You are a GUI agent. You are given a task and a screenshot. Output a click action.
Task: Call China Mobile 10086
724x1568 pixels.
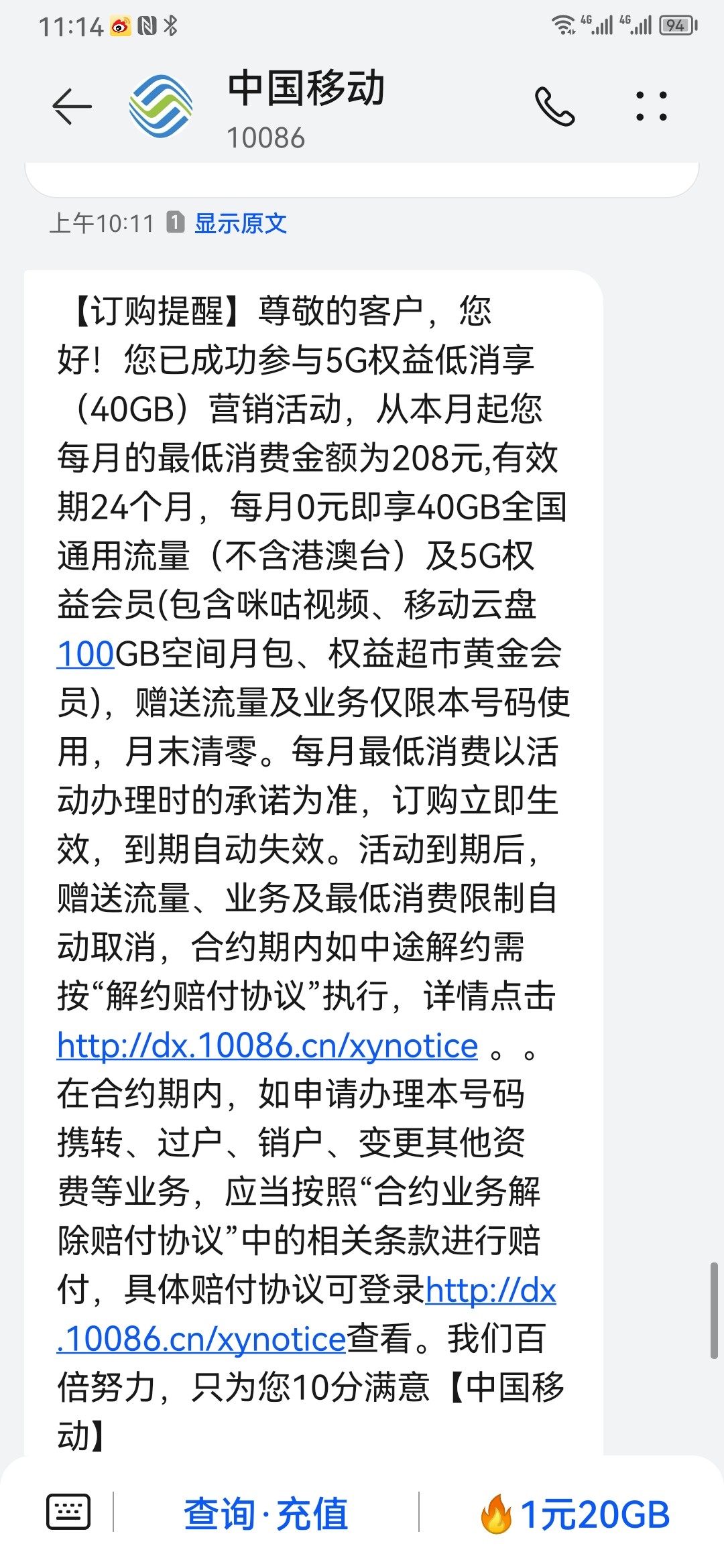click(554, 106)
